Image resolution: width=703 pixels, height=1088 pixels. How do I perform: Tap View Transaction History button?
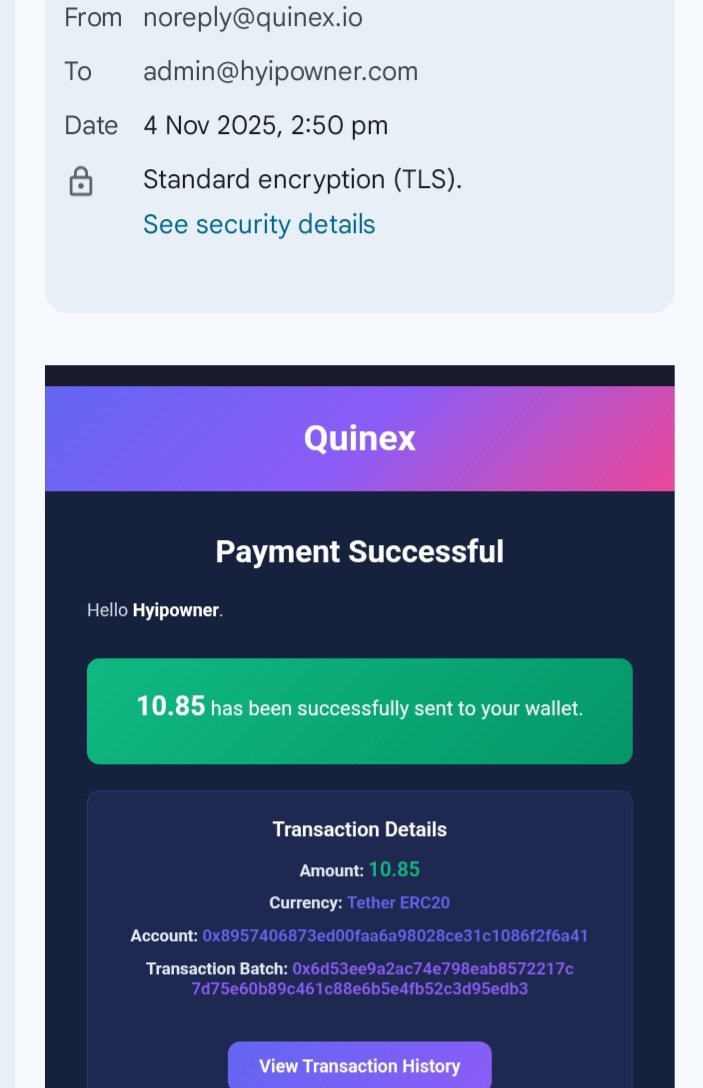pyautogui.click(x=359, y=1065)
